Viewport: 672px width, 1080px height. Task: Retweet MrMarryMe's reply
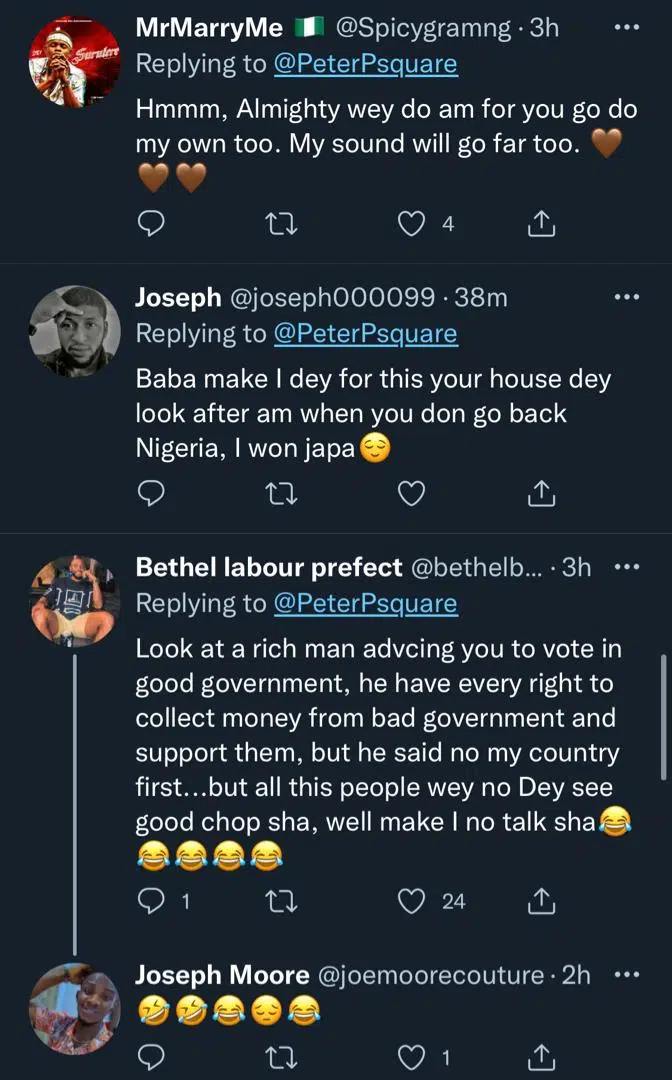tap(284, 224)
